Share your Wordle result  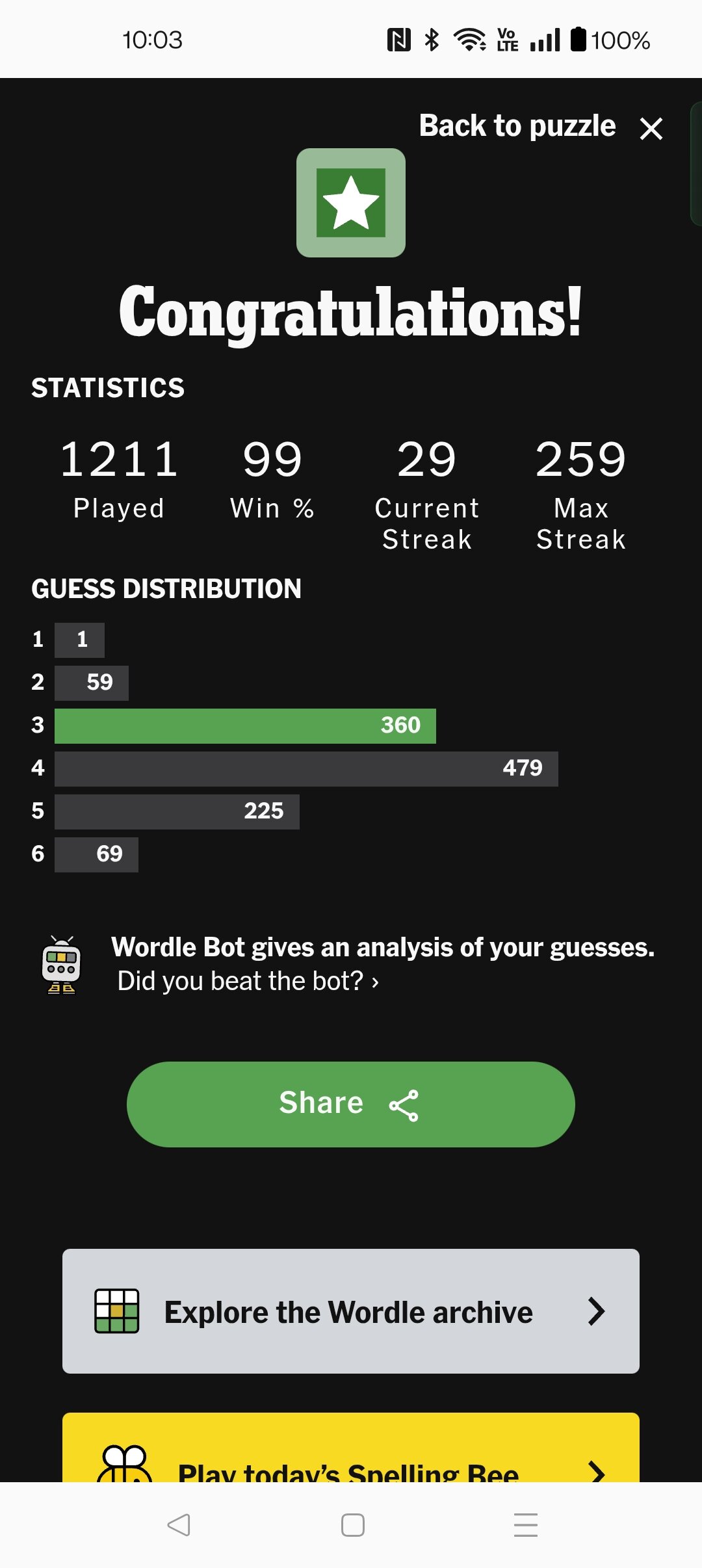(x=351, y=1104)
